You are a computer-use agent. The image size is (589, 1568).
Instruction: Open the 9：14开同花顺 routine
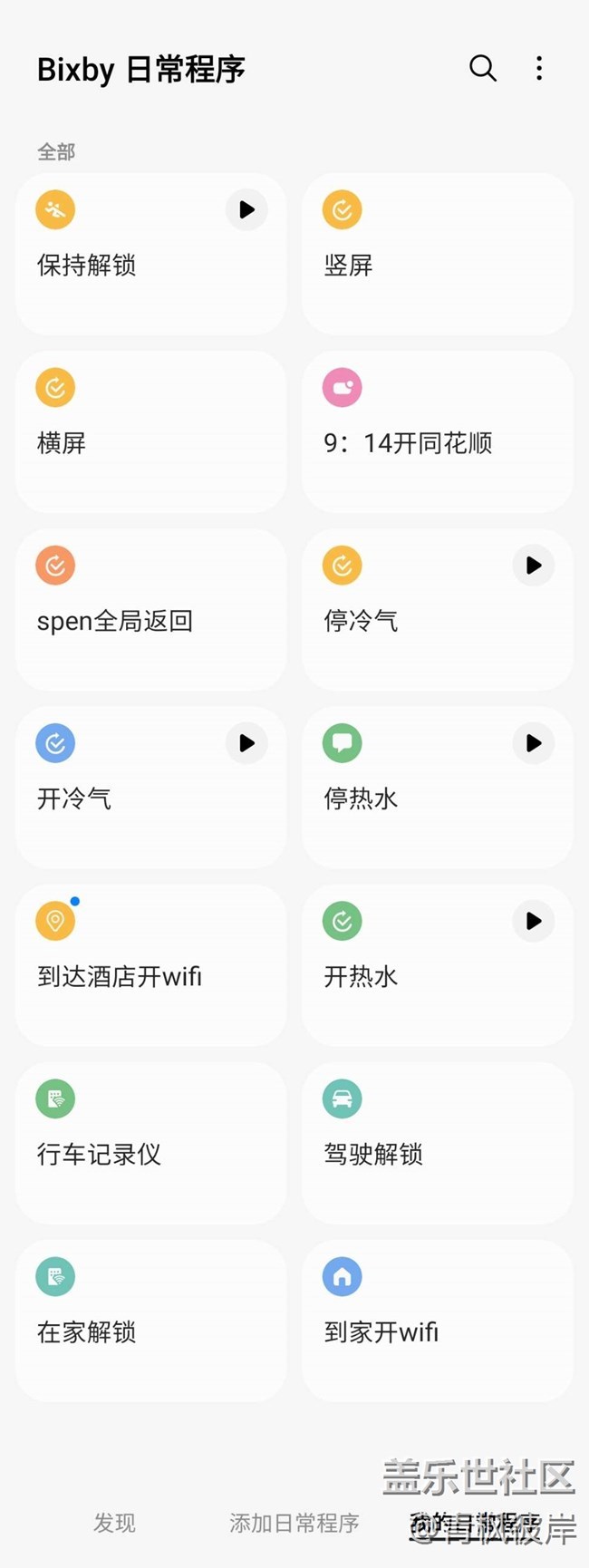click(x=438, y=431)
